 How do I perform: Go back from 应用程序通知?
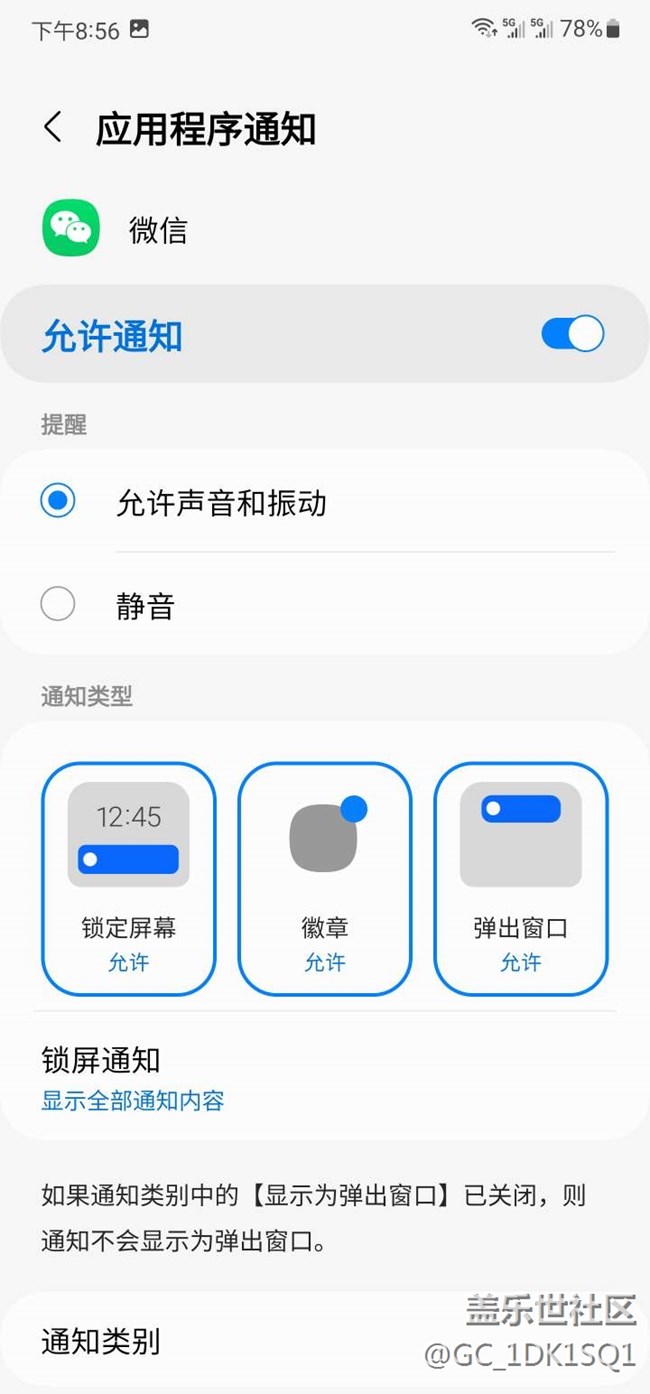[x=54, y=128]
